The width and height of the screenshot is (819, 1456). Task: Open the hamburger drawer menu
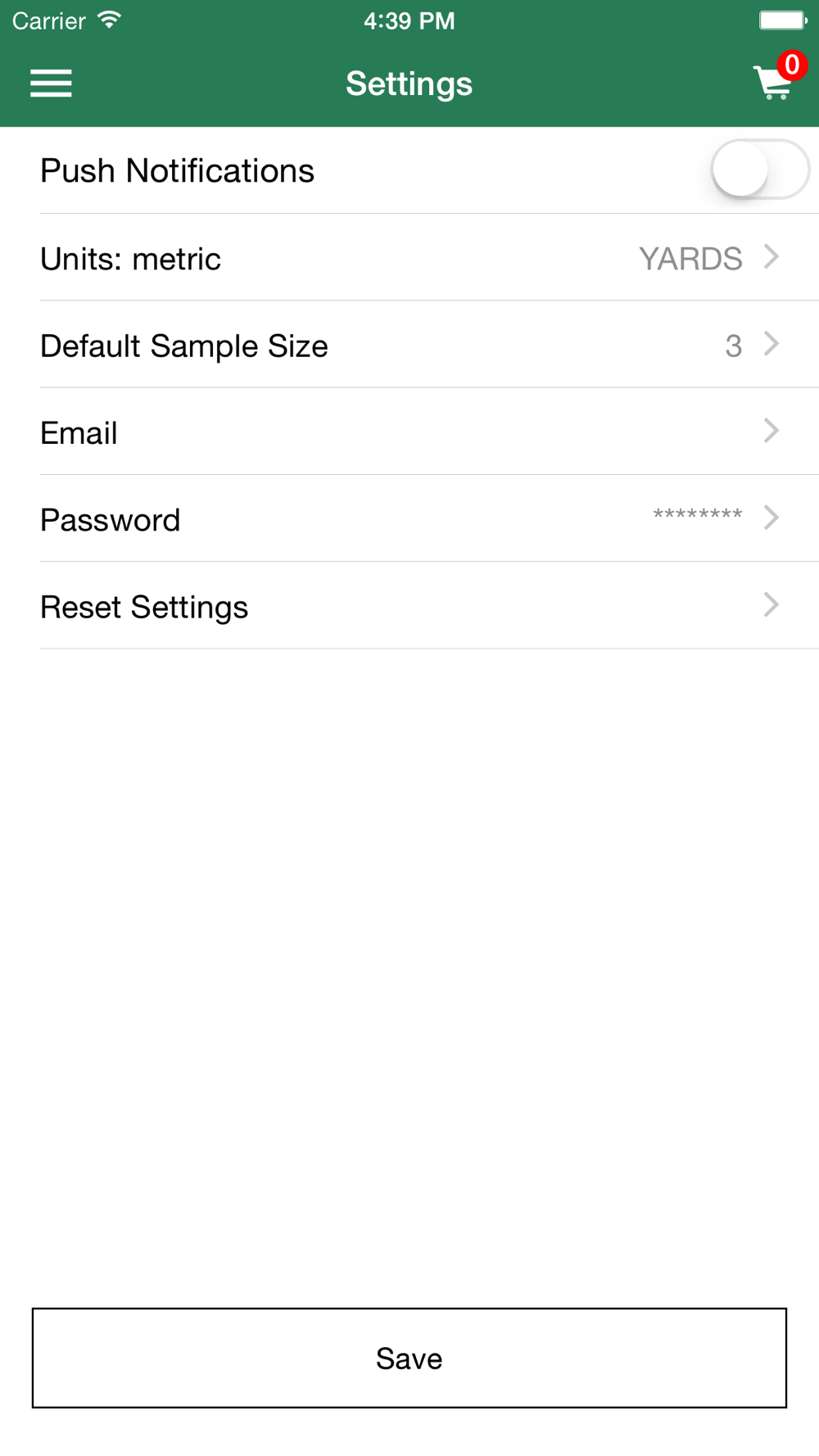pos(51,84)
